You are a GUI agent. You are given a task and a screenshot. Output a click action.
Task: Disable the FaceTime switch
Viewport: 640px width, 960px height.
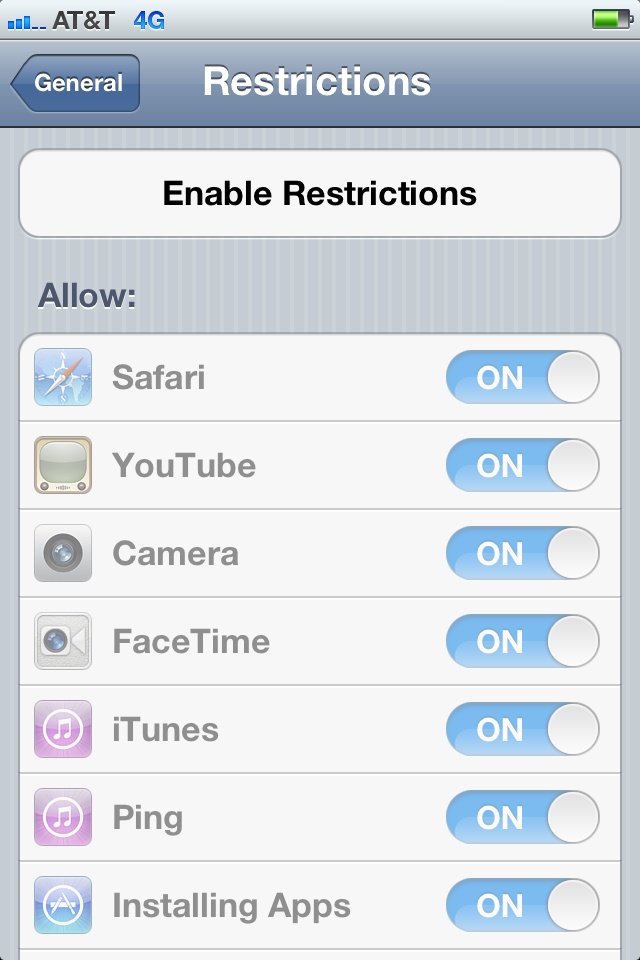[x=522, y=641]
